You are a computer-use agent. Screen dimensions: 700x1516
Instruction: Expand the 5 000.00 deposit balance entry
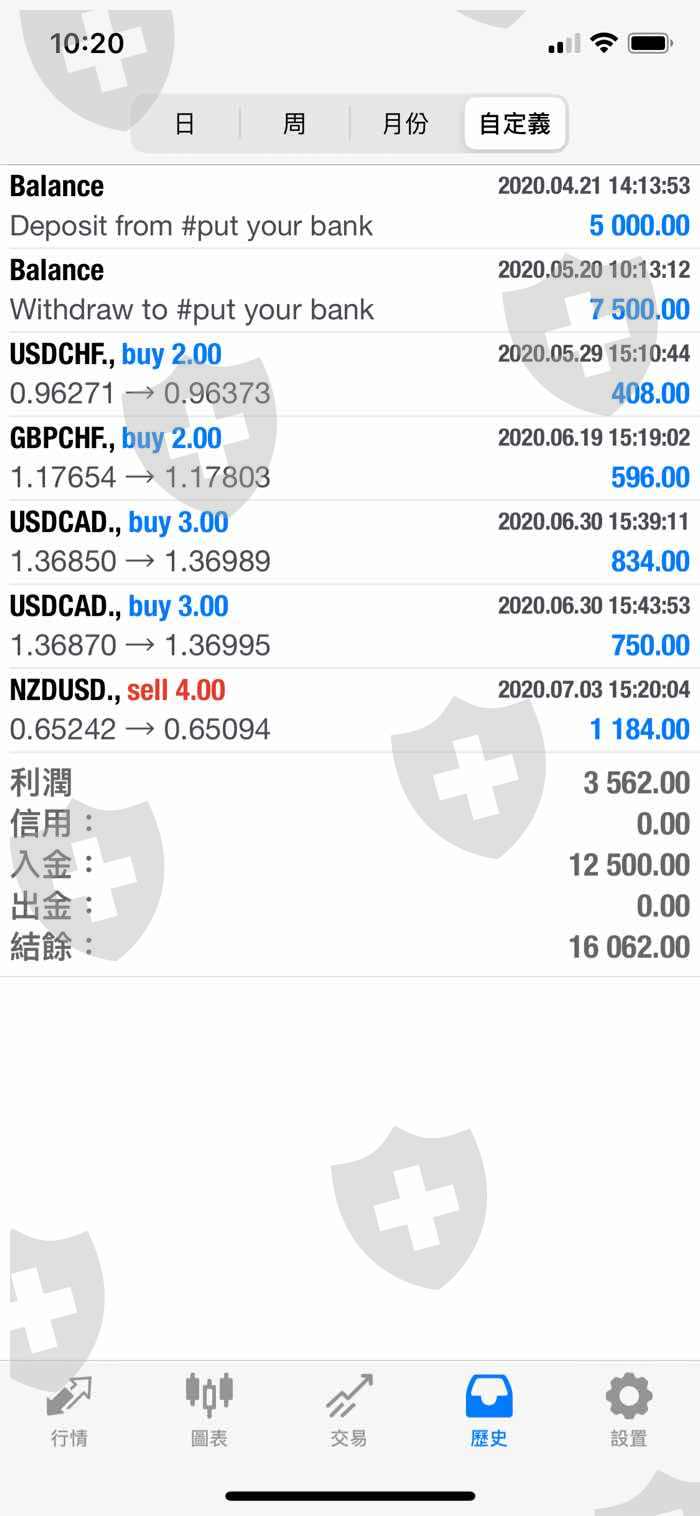point(350,206)
